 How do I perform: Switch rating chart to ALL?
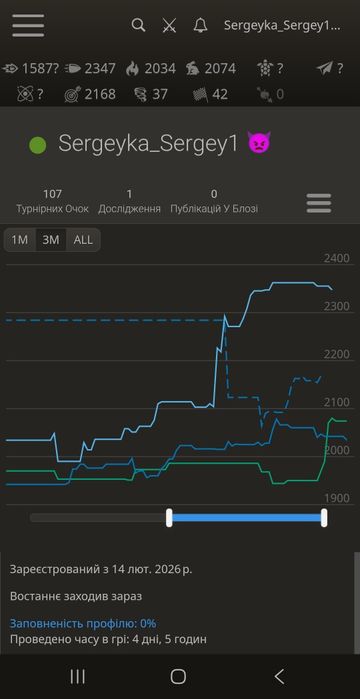tap(83, 240)
